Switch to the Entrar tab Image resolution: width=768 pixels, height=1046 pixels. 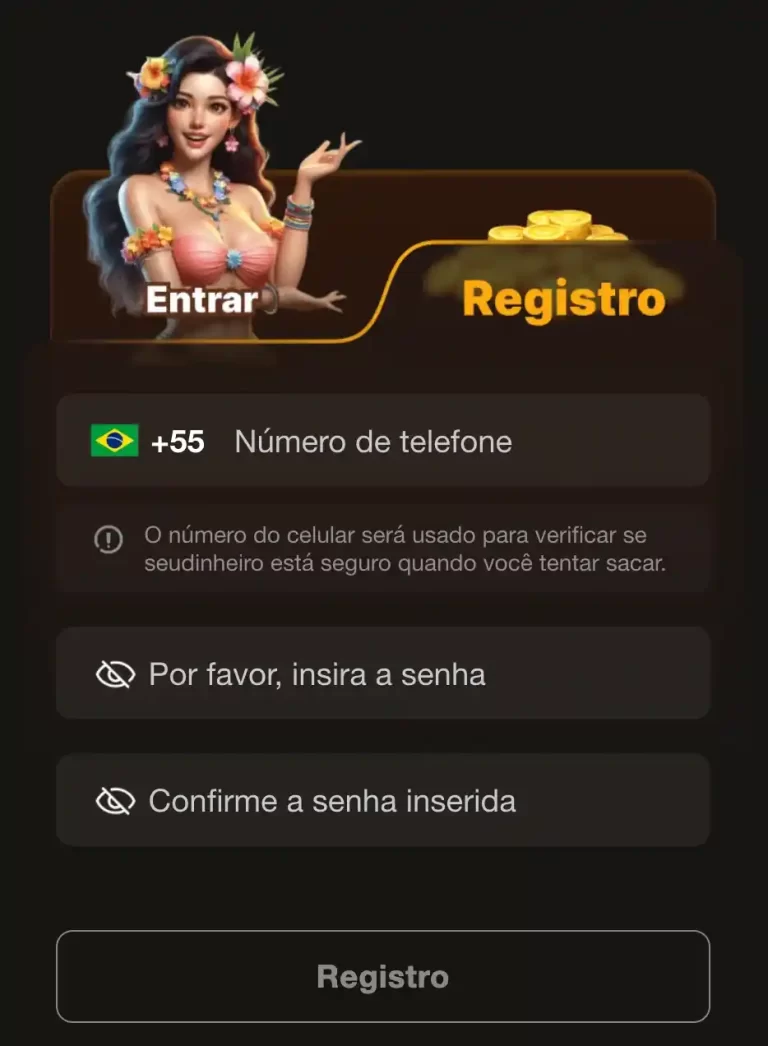click(202, 299)
